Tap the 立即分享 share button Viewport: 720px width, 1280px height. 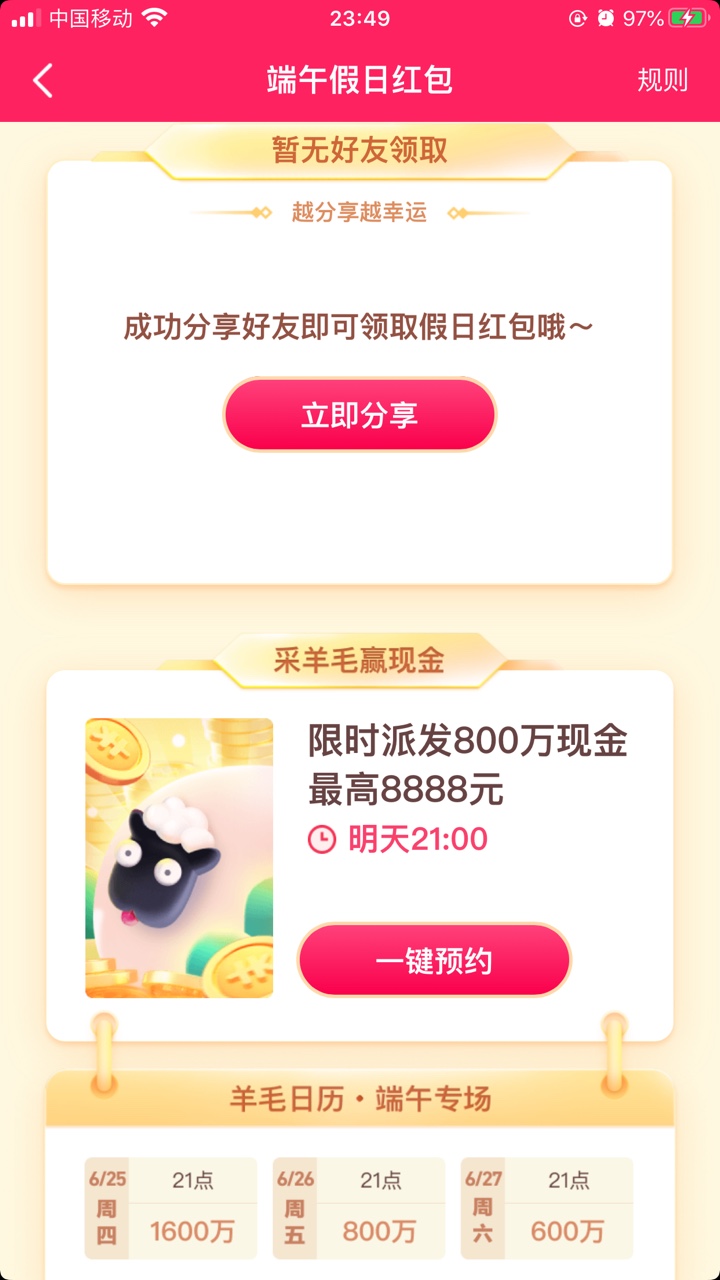point(359,415)
